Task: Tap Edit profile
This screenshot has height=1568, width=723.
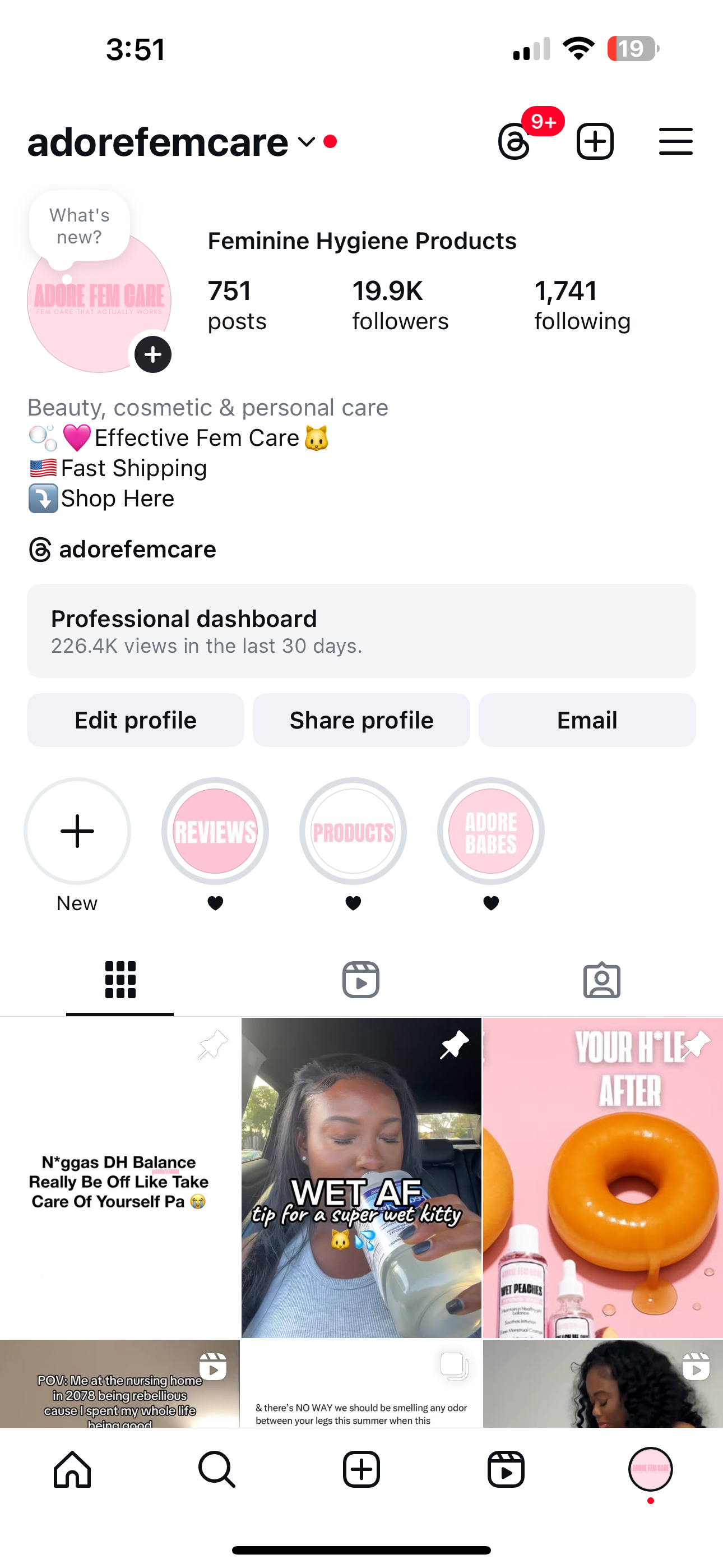Action: (x=135, y=720)
